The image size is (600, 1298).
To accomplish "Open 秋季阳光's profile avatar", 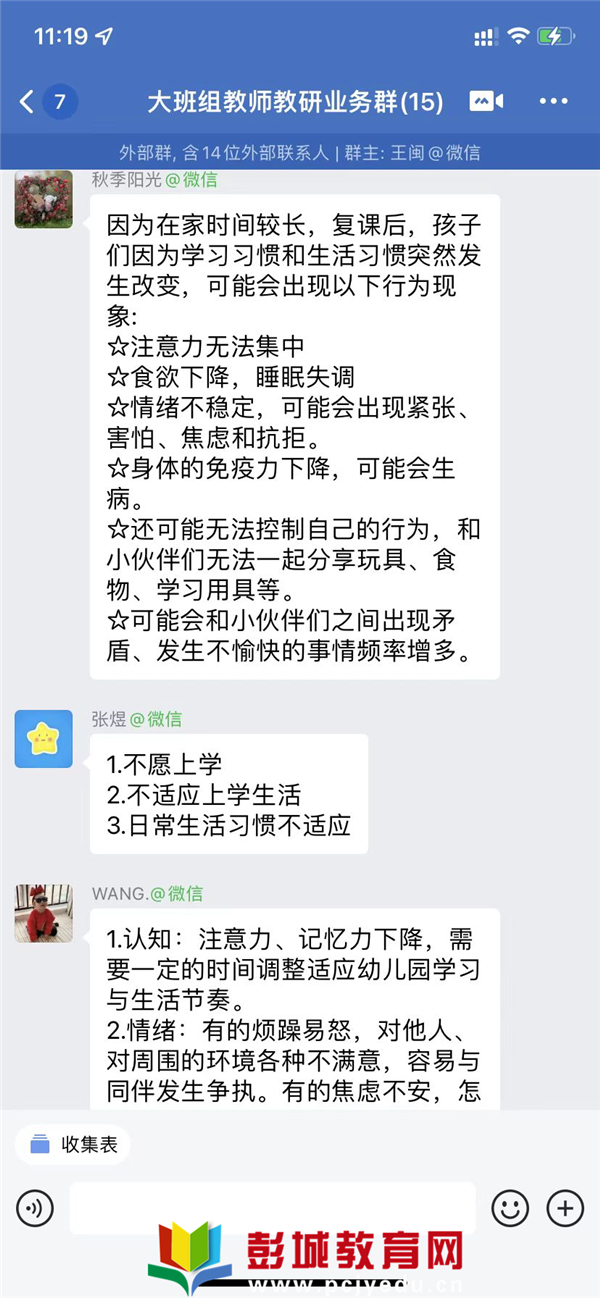I will [x=43, y=199].
